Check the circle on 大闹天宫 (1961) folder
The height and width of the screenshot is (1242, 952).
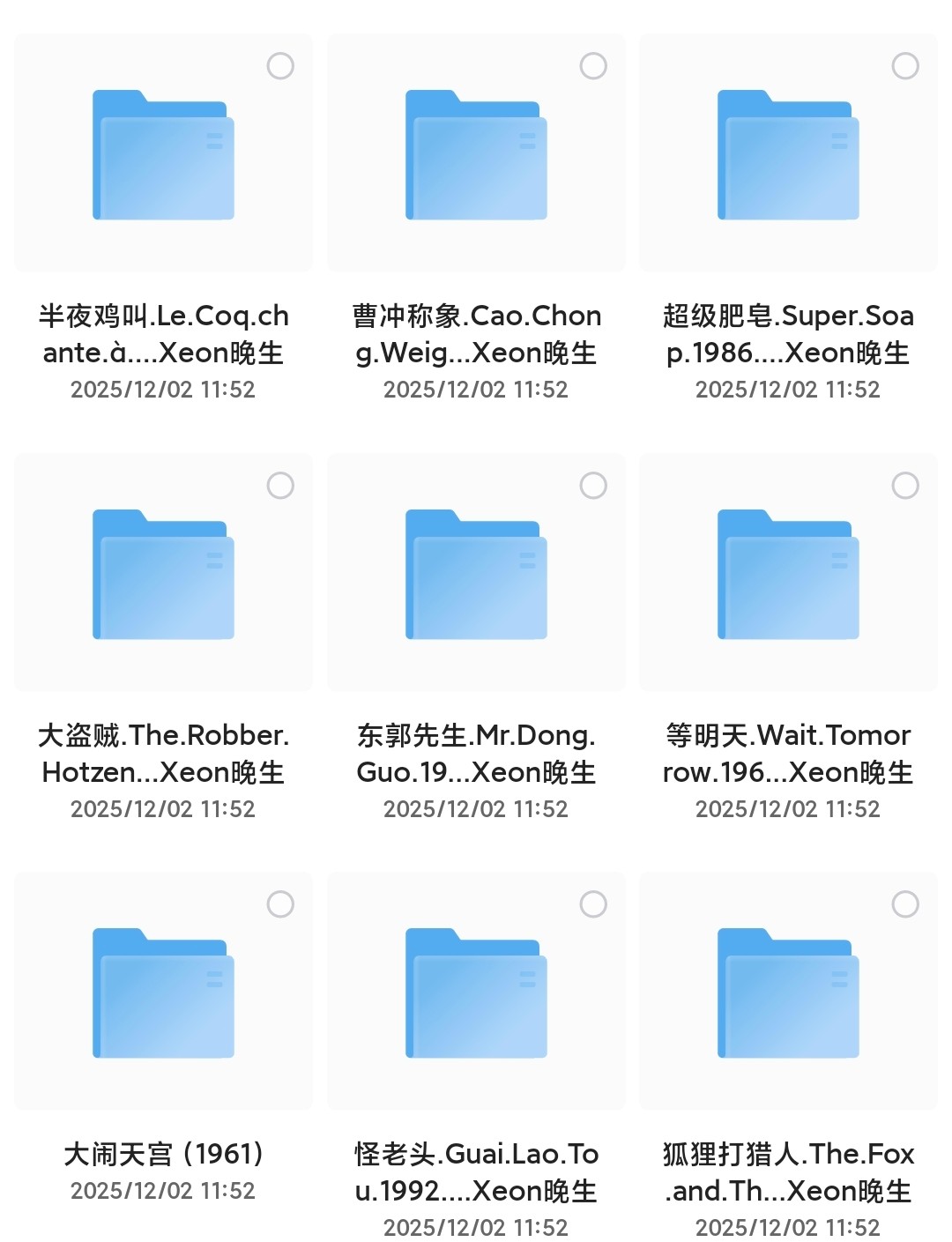pos(280,904)
